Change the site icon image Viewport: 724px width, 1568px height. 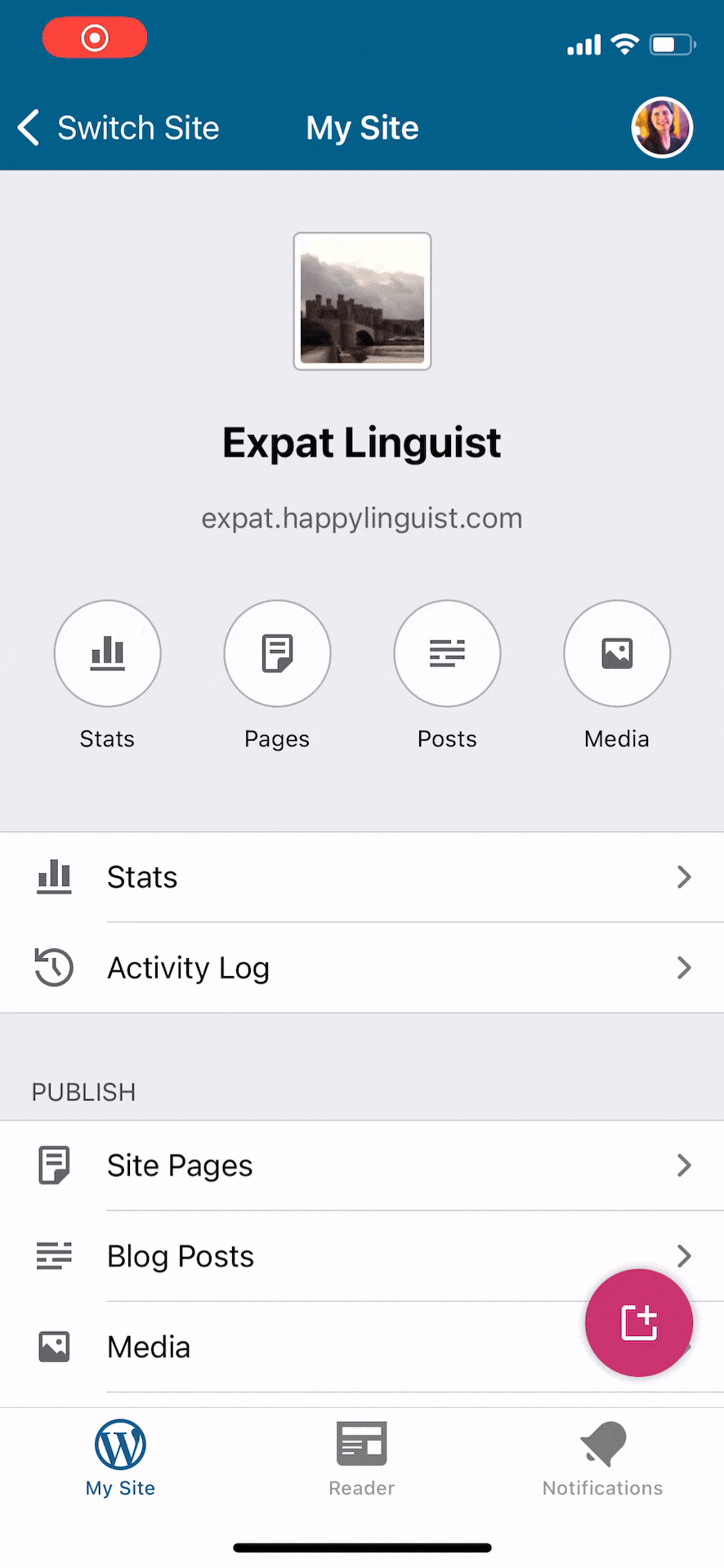(362, 301)
